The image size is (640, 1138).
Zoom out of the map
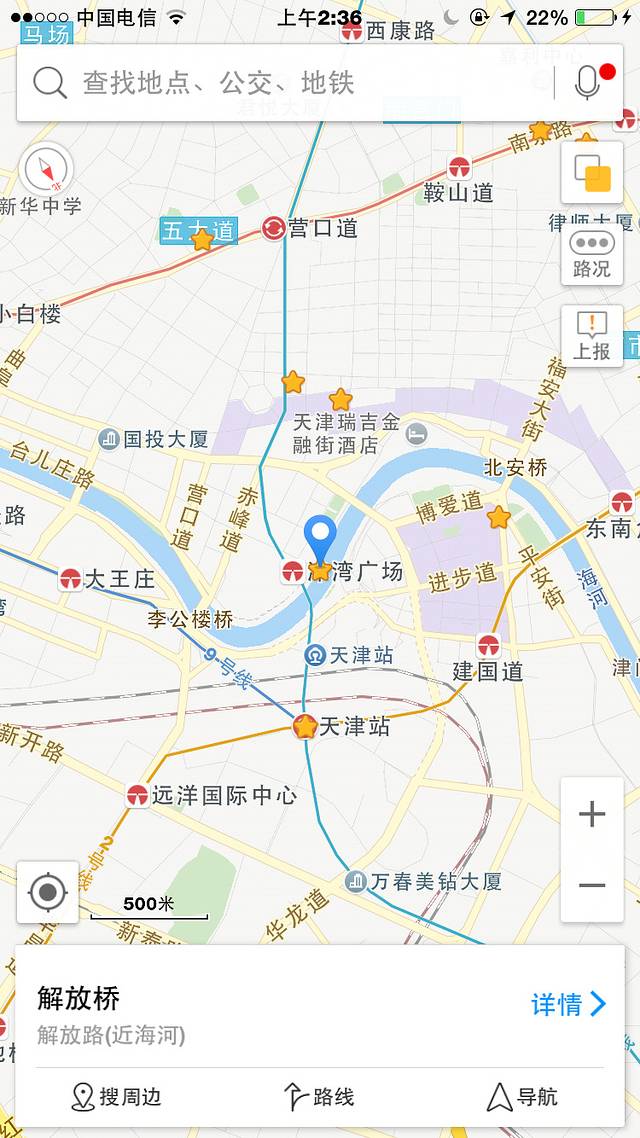click(x=592, y=886)
